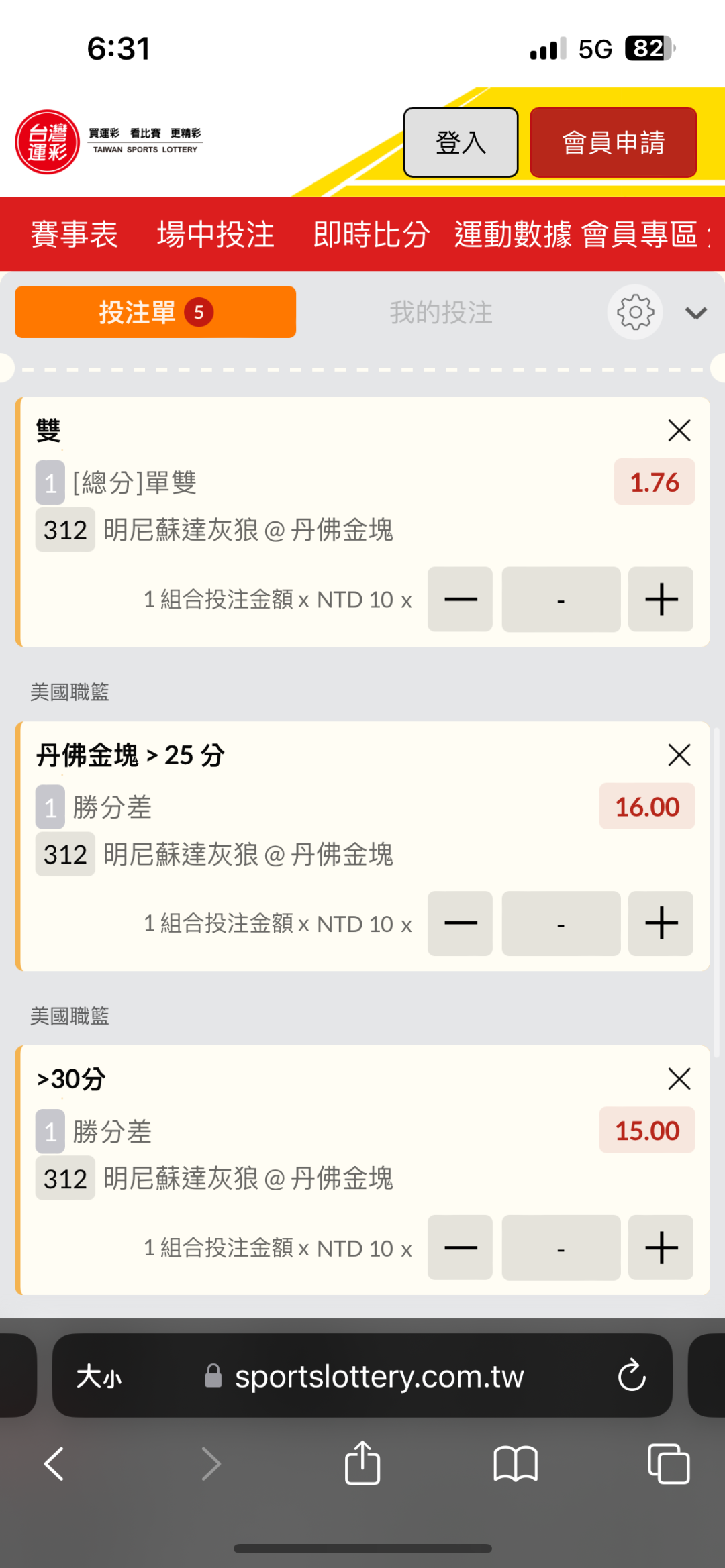This screenshot has height=1568, width=725.
Task: Reload the page in Safari
Action: pos(632,1376)
